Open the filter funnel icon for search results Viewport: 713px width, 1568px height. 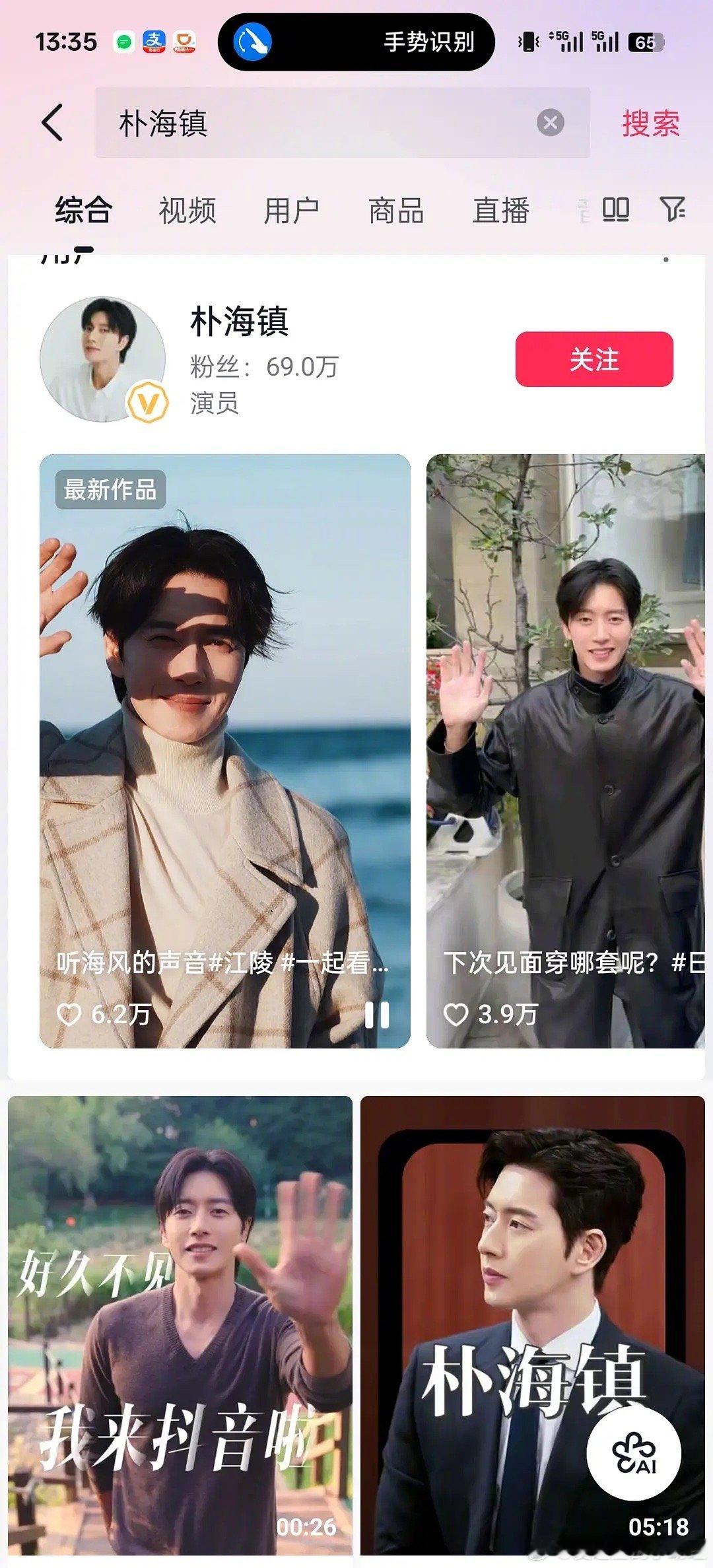(674, 210)
